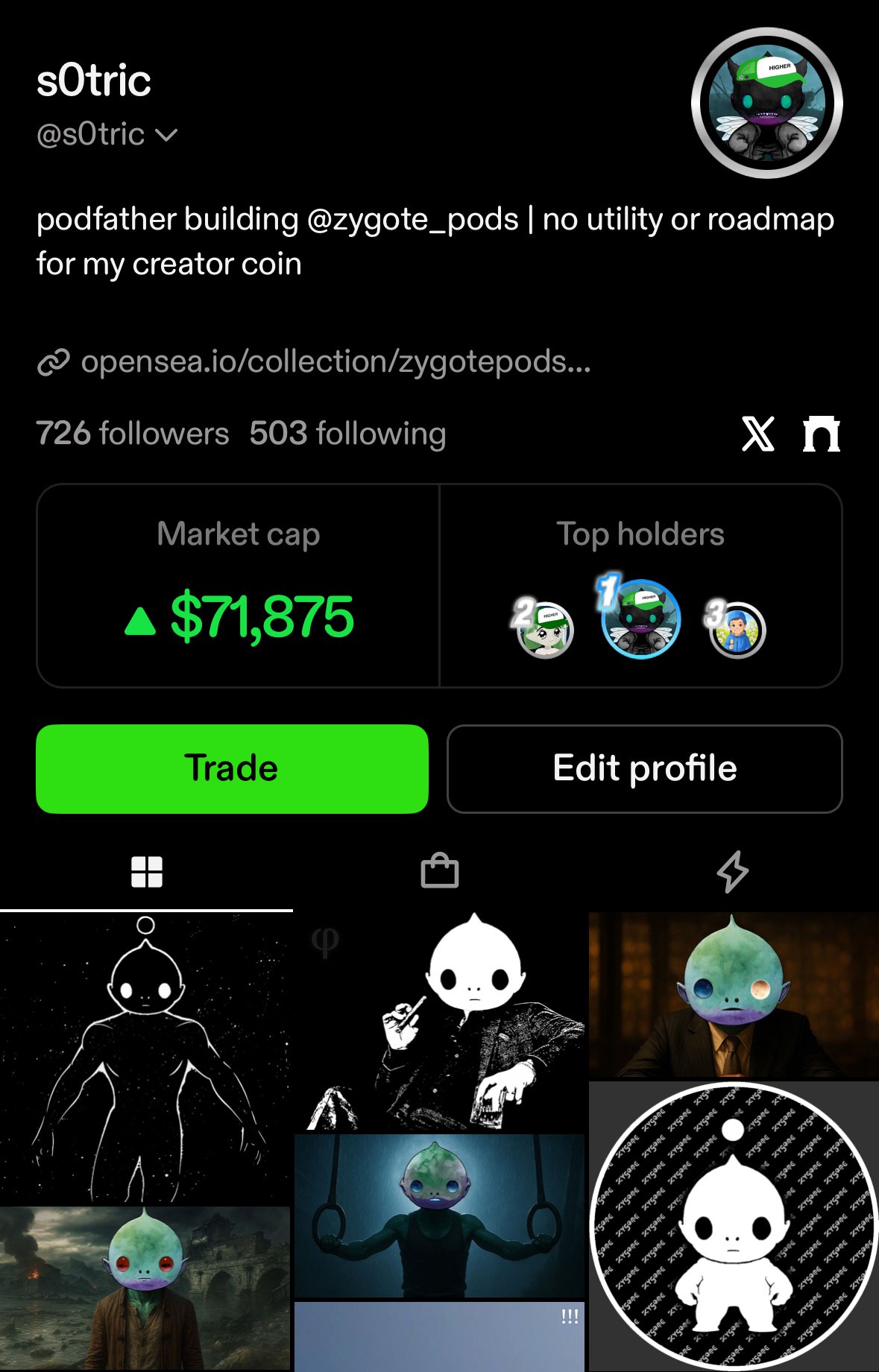Open the linked Farcaster account
Image resolution: width=879 pixels, height=1372 pixels.
point(821,434)
